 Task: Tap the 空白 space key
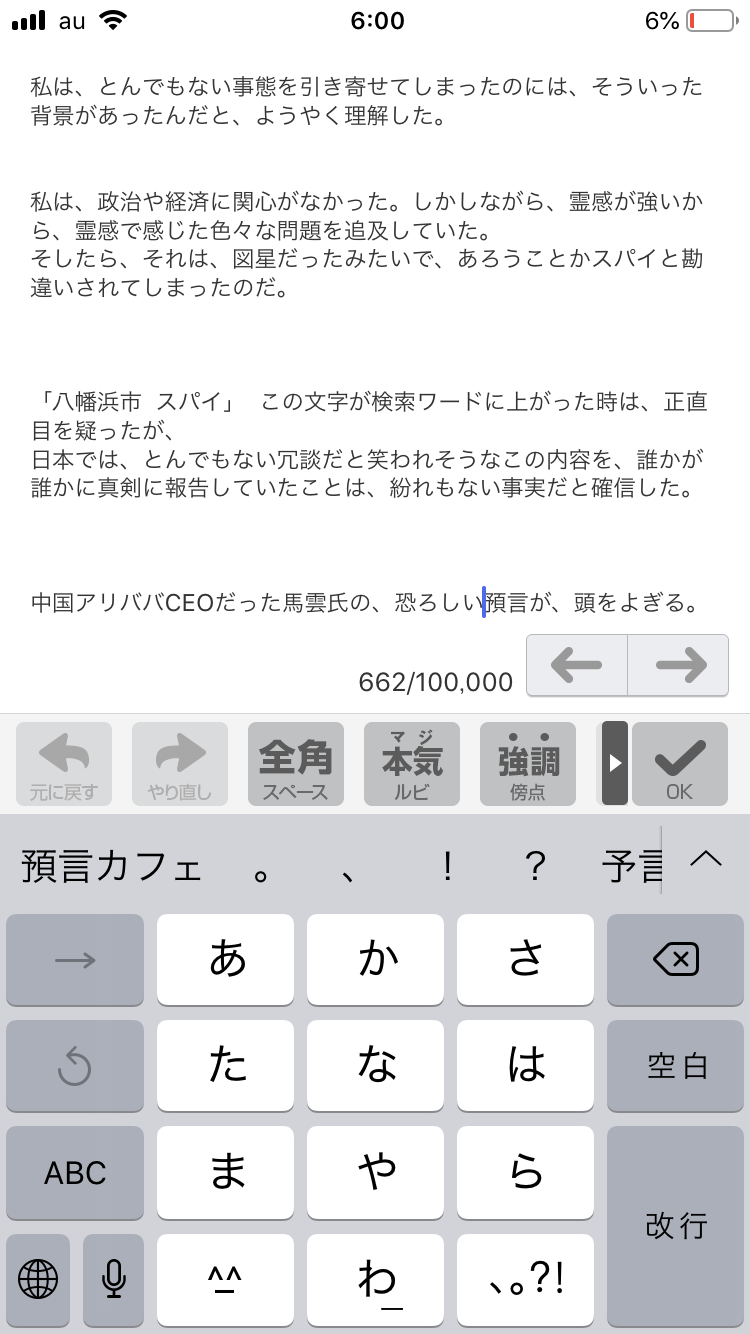point(675,1066)
